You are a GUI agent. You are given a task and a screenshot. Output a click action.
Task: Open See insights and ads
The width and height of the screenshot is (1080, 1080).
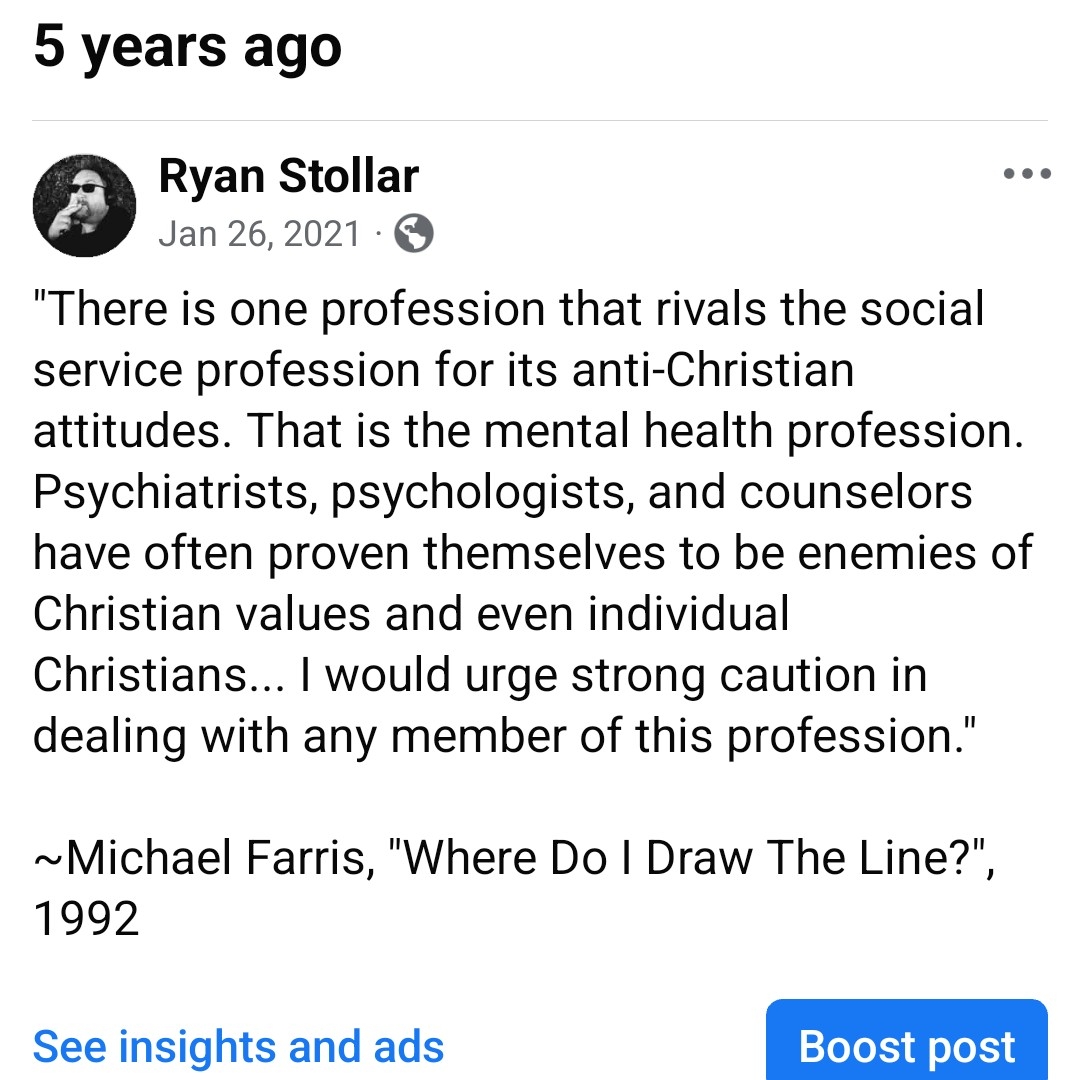coord(238,1046)
